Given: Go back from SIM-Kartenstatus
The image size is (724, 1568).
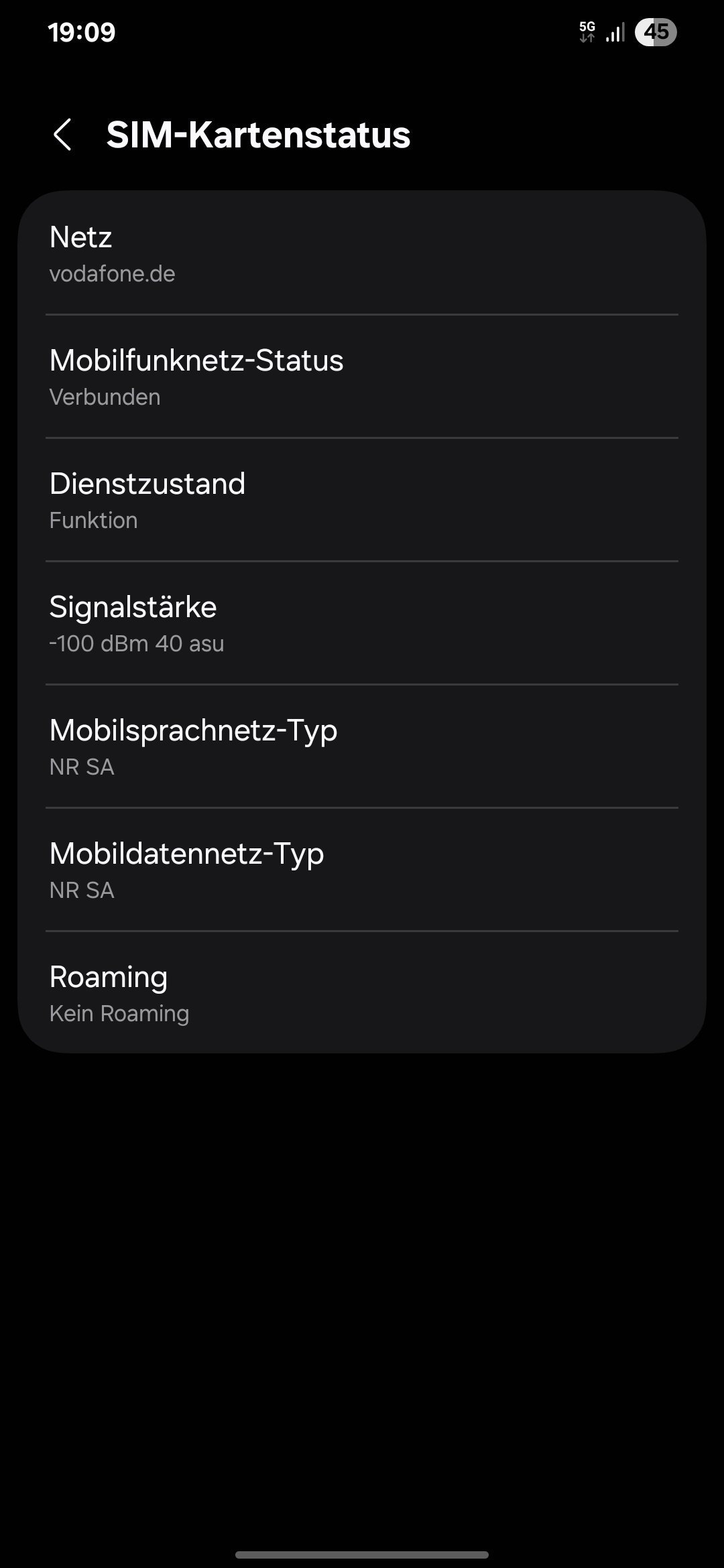Looking at the screenshot, I should tap(62, 135).
